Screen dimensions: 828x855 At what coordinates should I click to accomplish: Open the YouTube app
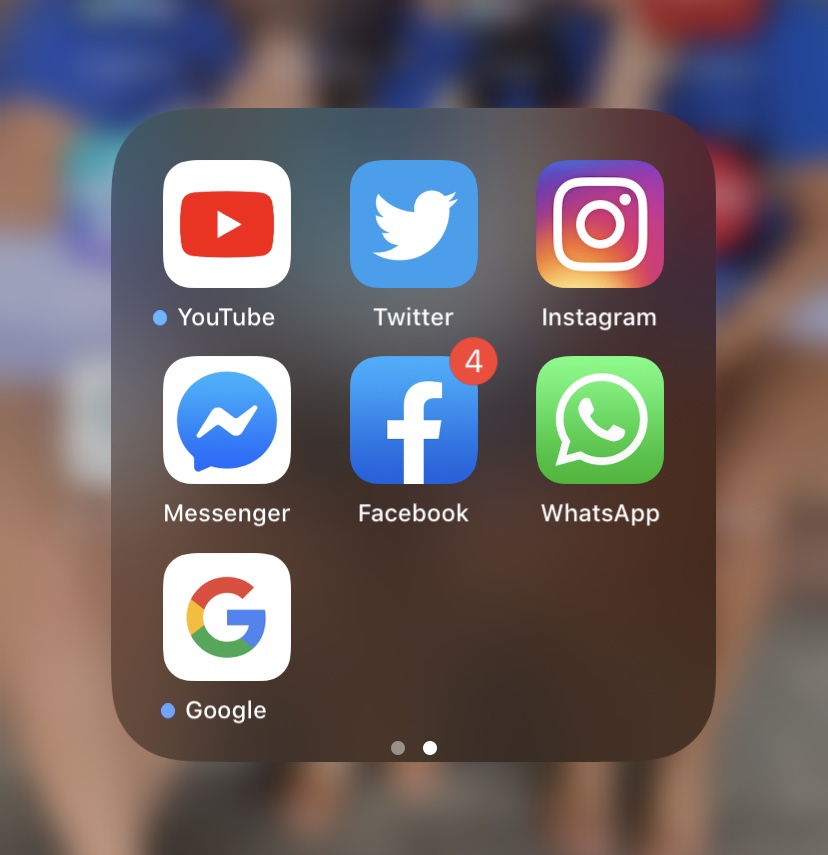point(227,224)
